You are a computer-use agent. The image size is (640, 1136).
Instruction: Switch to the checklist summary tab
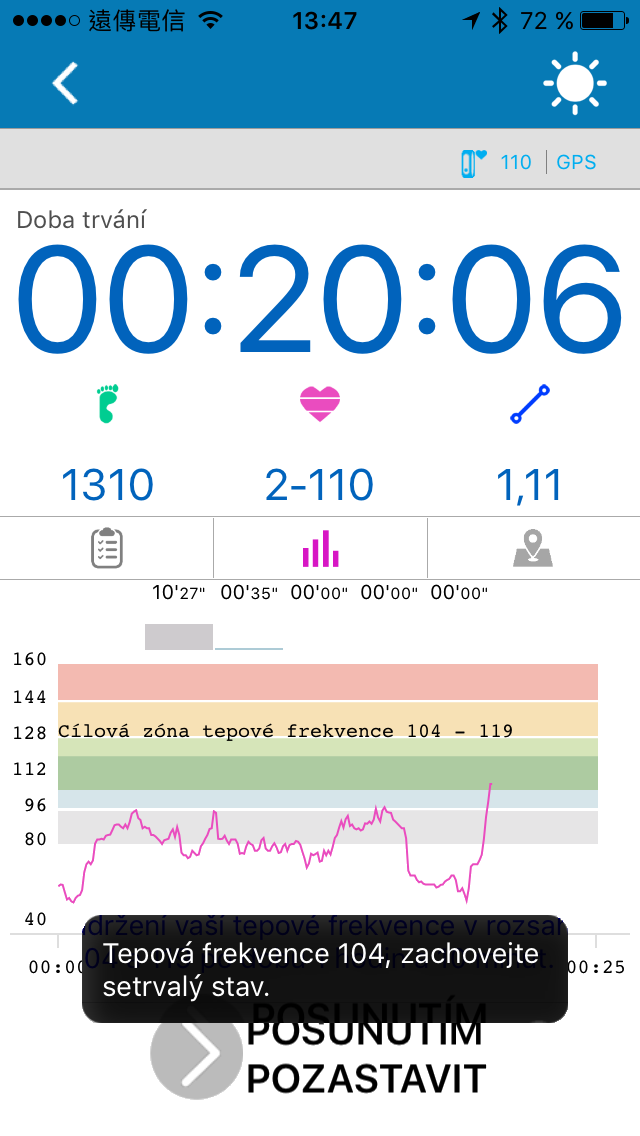tap(107, 548)
